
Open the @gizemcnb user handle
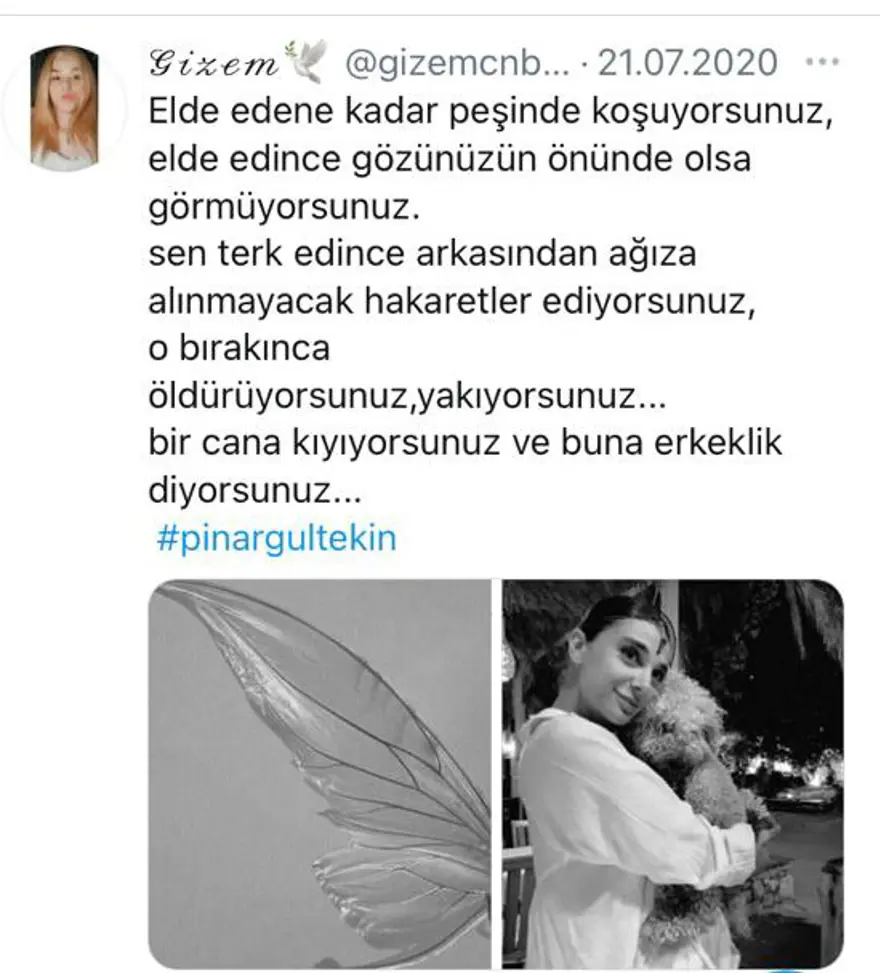click(457, 63)
